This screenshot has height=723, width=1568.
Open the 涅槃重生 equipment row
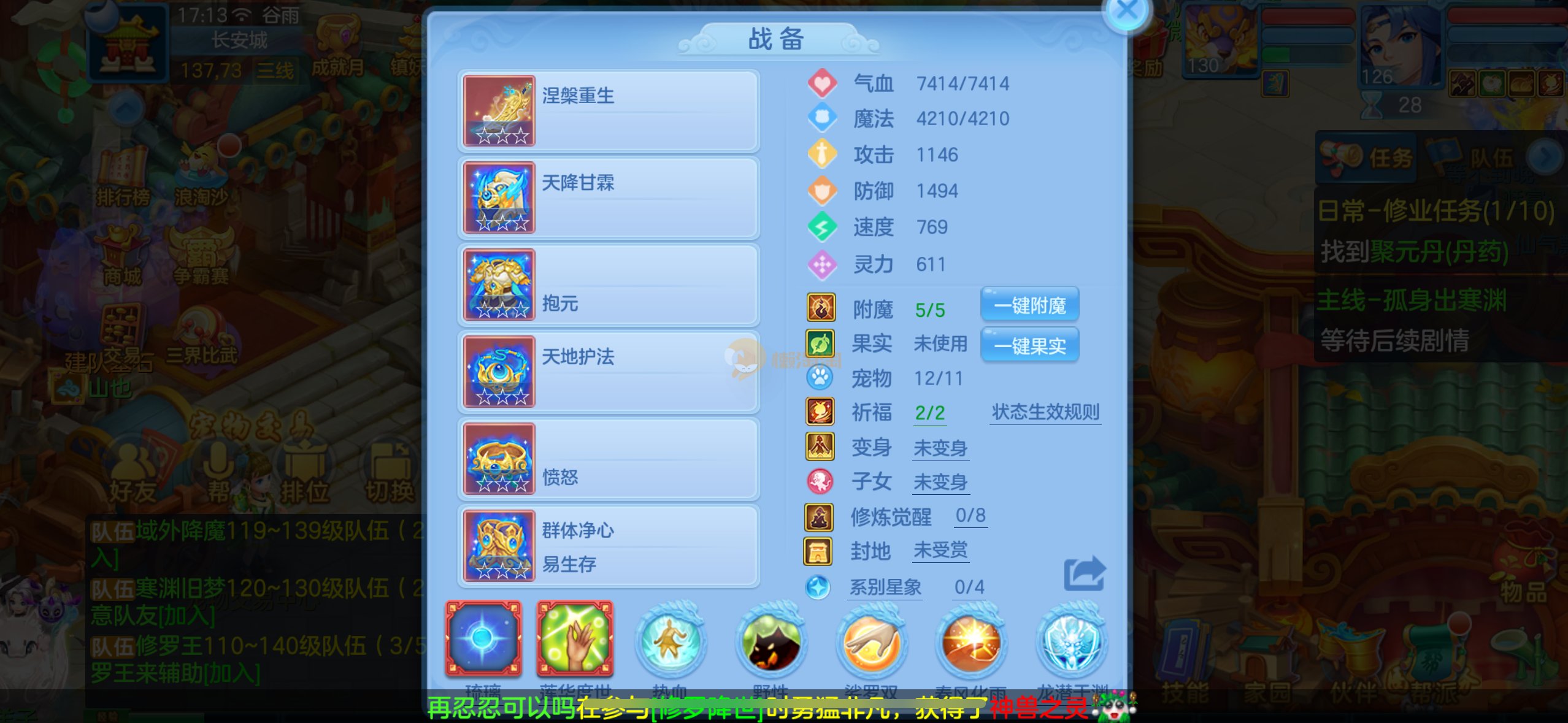(x=609, y=111)
